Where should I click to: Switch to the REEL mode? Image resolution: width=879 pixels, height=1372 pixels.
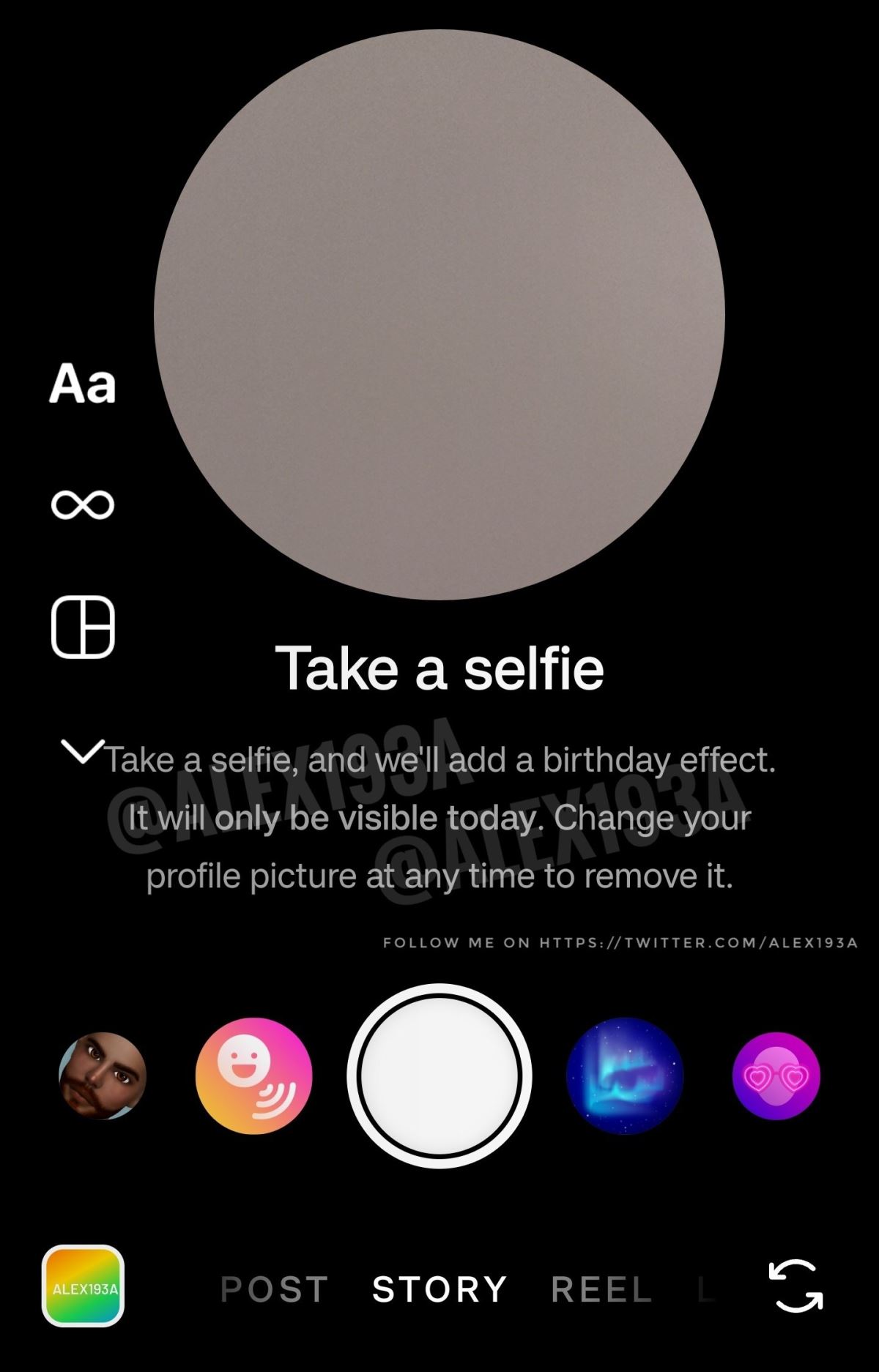click(601, 1289)
